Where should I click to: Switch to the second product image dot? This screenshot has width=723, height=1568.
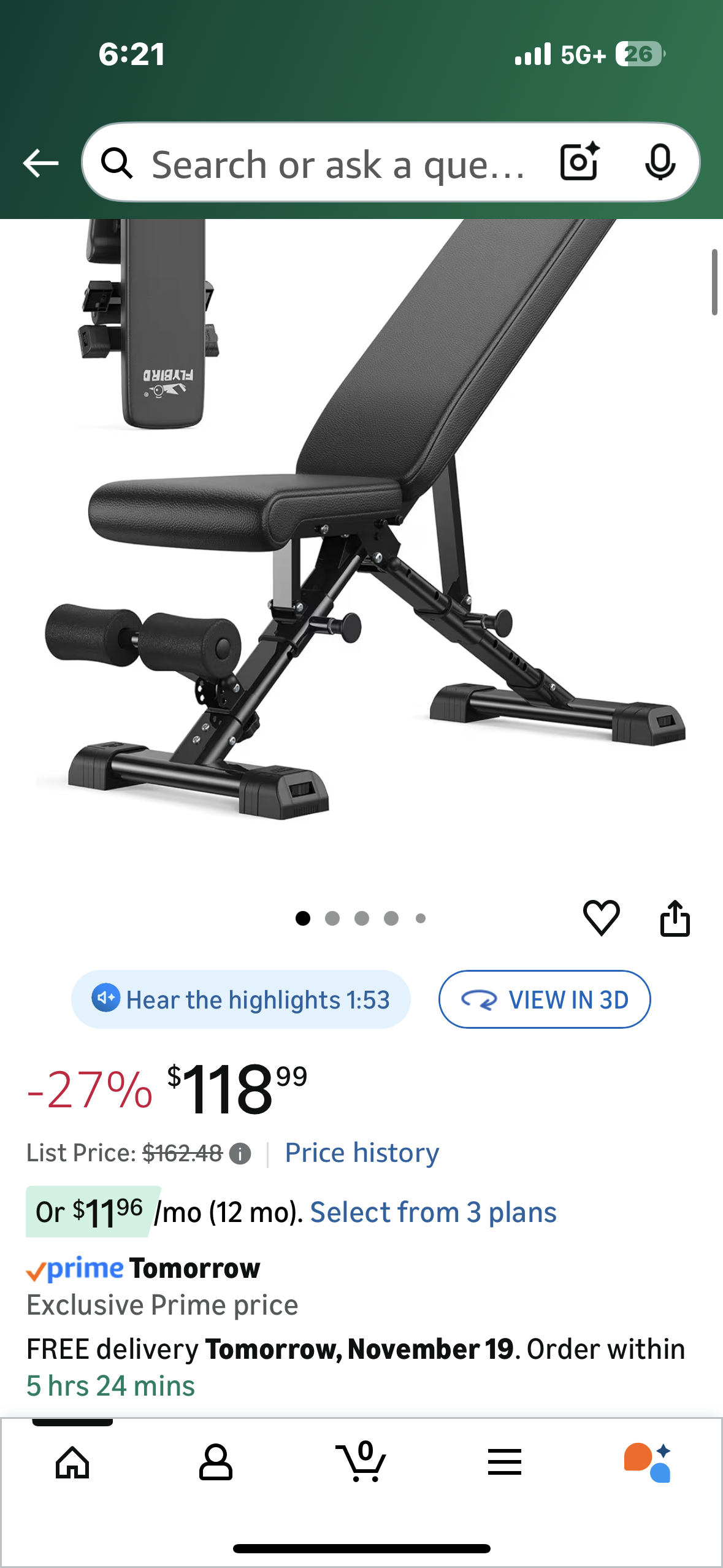tap(333, 918)
